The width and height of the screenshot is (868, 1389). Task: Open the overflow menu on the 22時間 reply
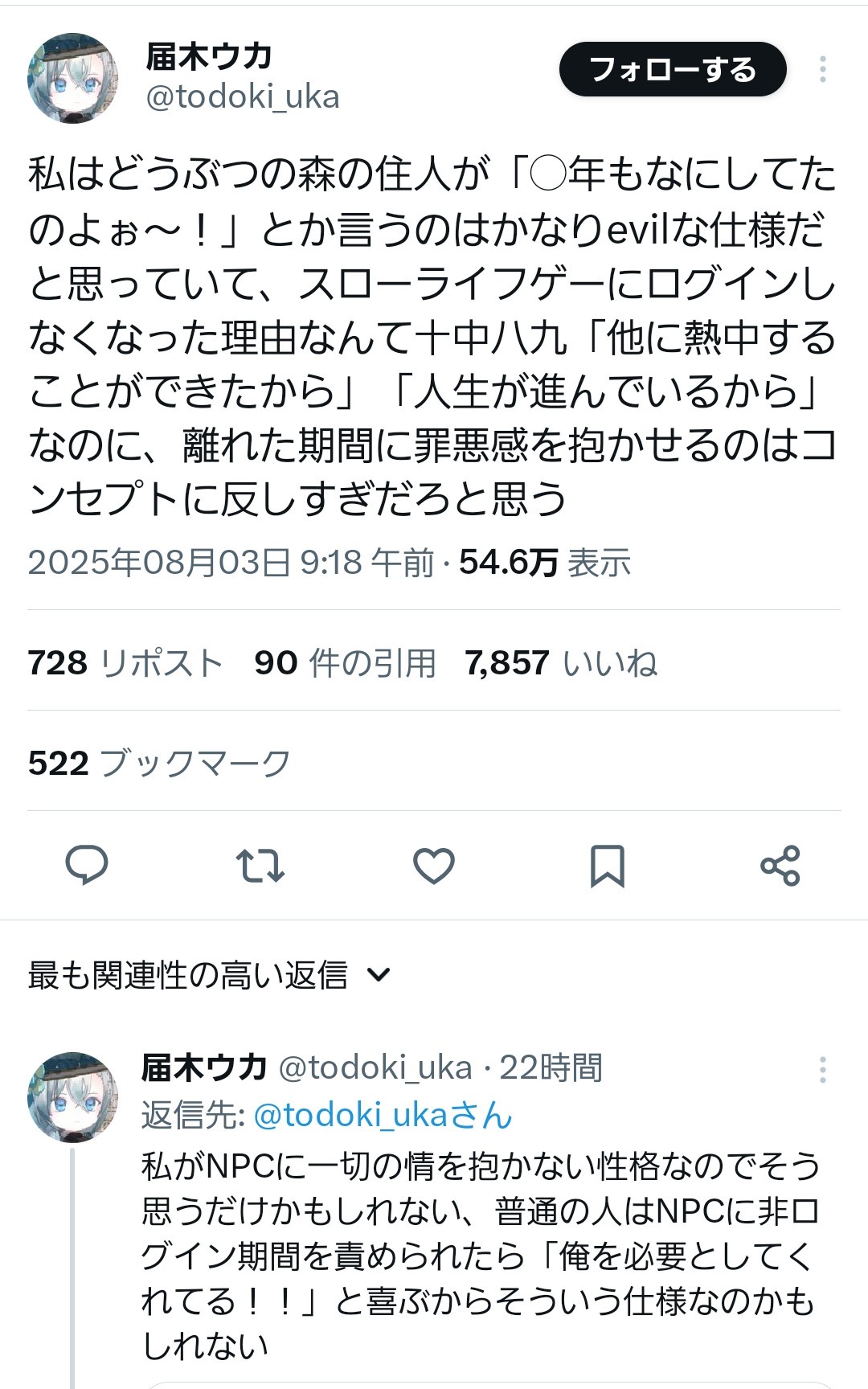pyautogui.click(x=822, y=1070)
